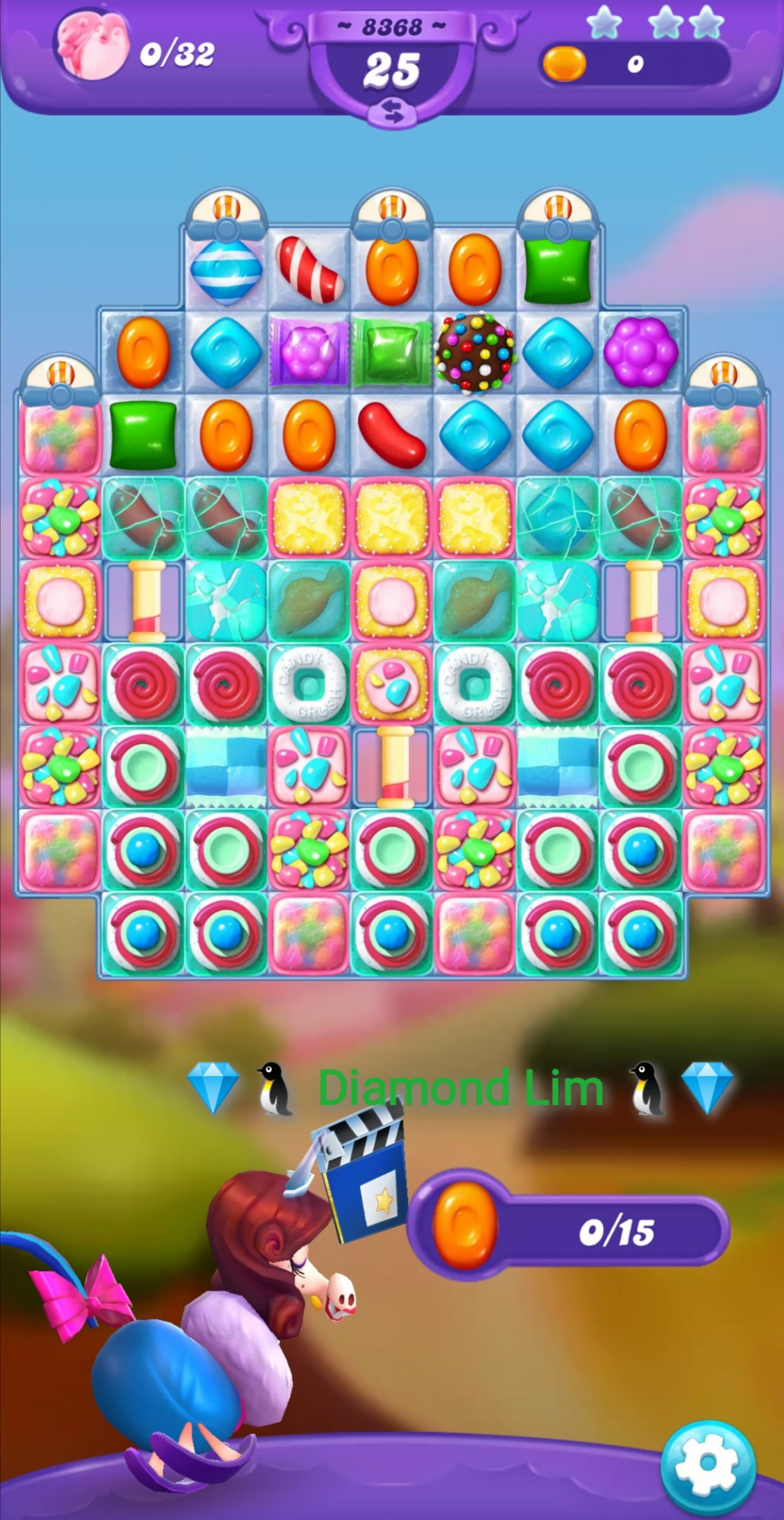The height and width of the screenshot is (1520, 784).
Task: Select the green wrapped candy
Action: [x=392, y=353]
